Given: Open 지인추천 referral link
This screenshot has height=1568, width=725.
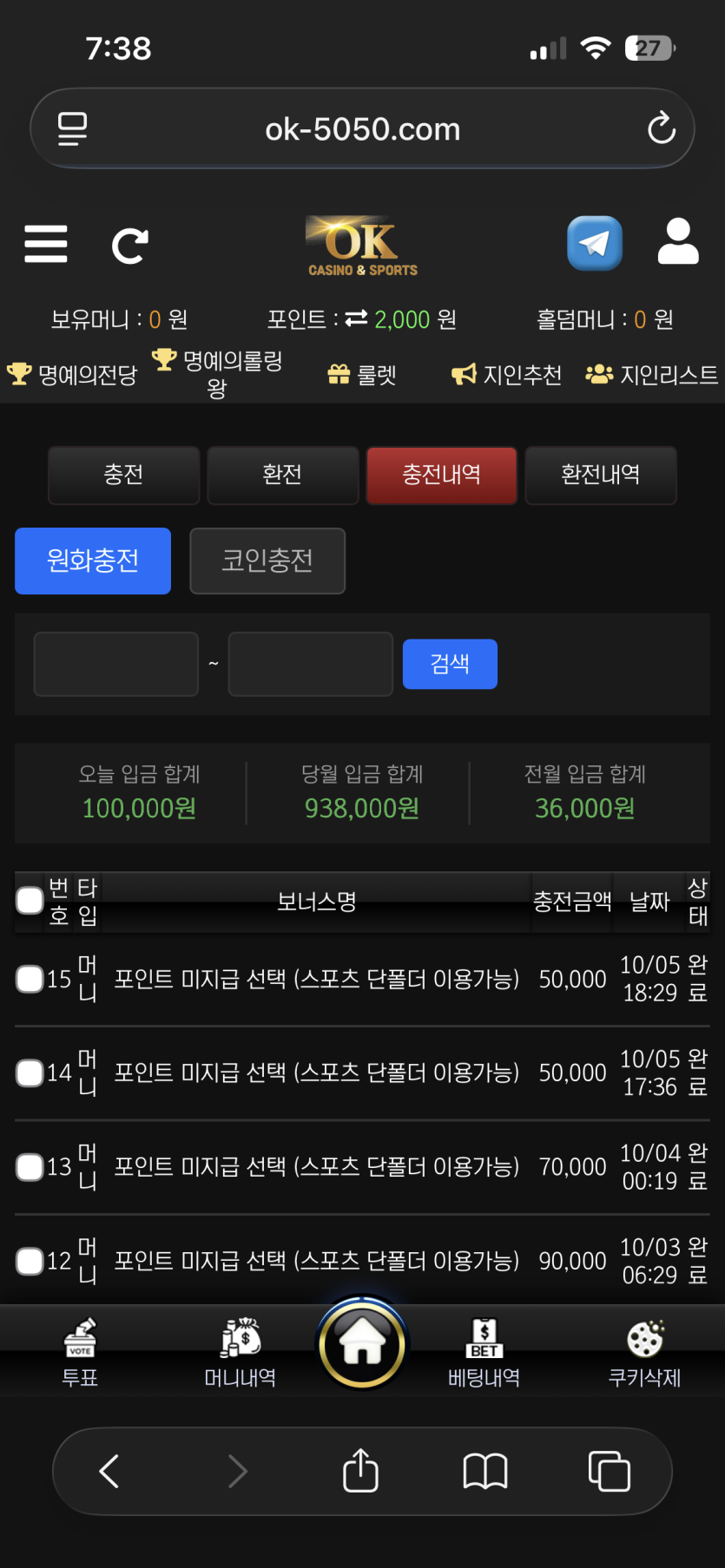Looking at the screenshot, I should pyautogui.click(x=507, y=375).
